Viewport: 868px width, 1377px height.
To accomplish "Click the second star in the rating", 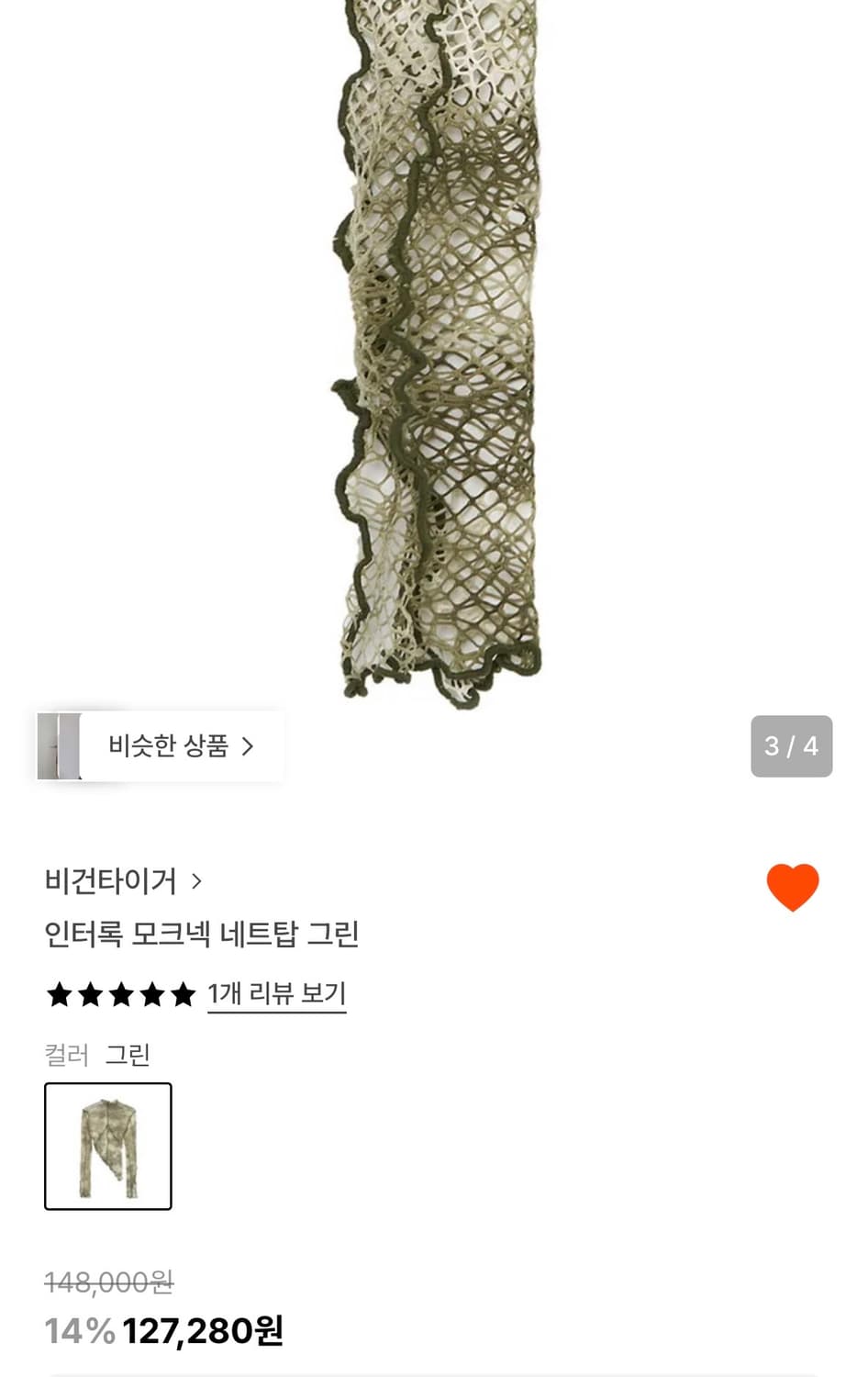I will 90,993.
